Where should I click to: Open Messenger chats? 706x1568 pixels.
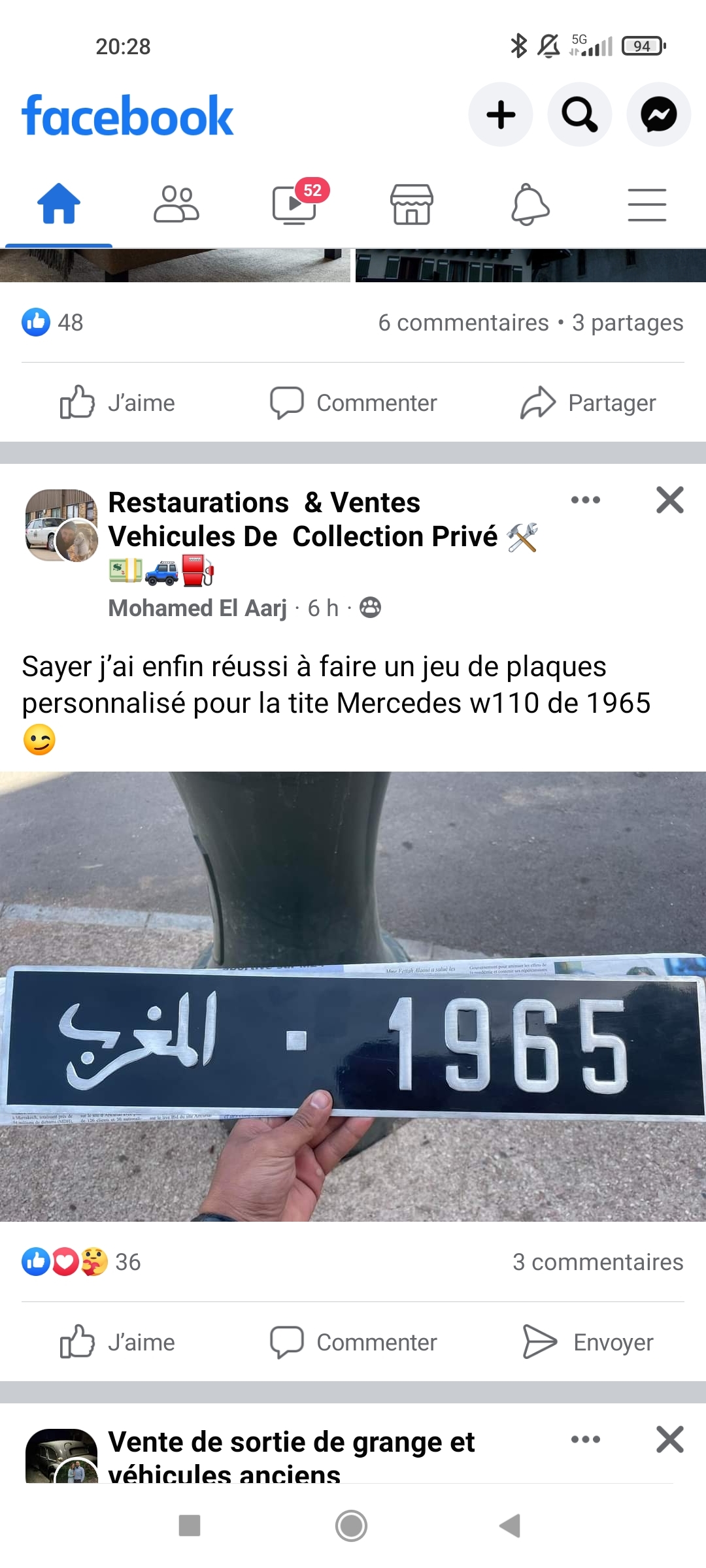[x=658, y=115]
